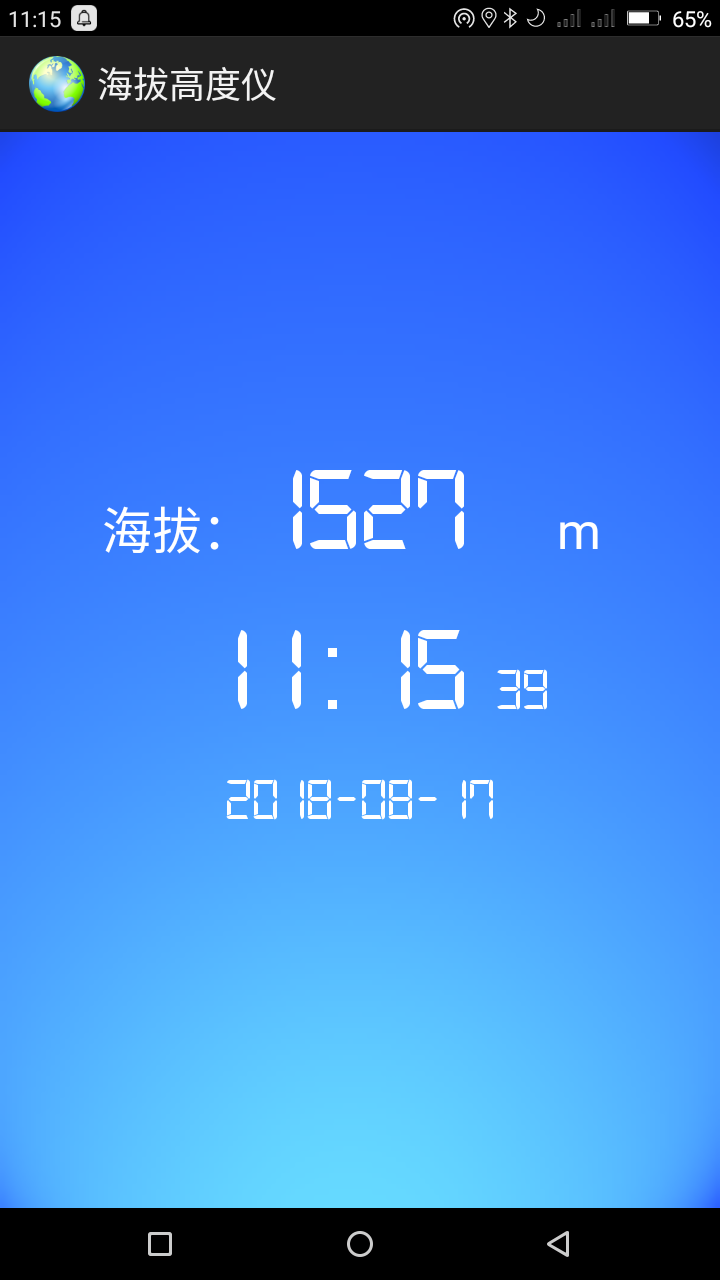Open the recent apps overview
Image resolution: width=720 pixels, height=1280 pixels.
(x=160, y=1244)
